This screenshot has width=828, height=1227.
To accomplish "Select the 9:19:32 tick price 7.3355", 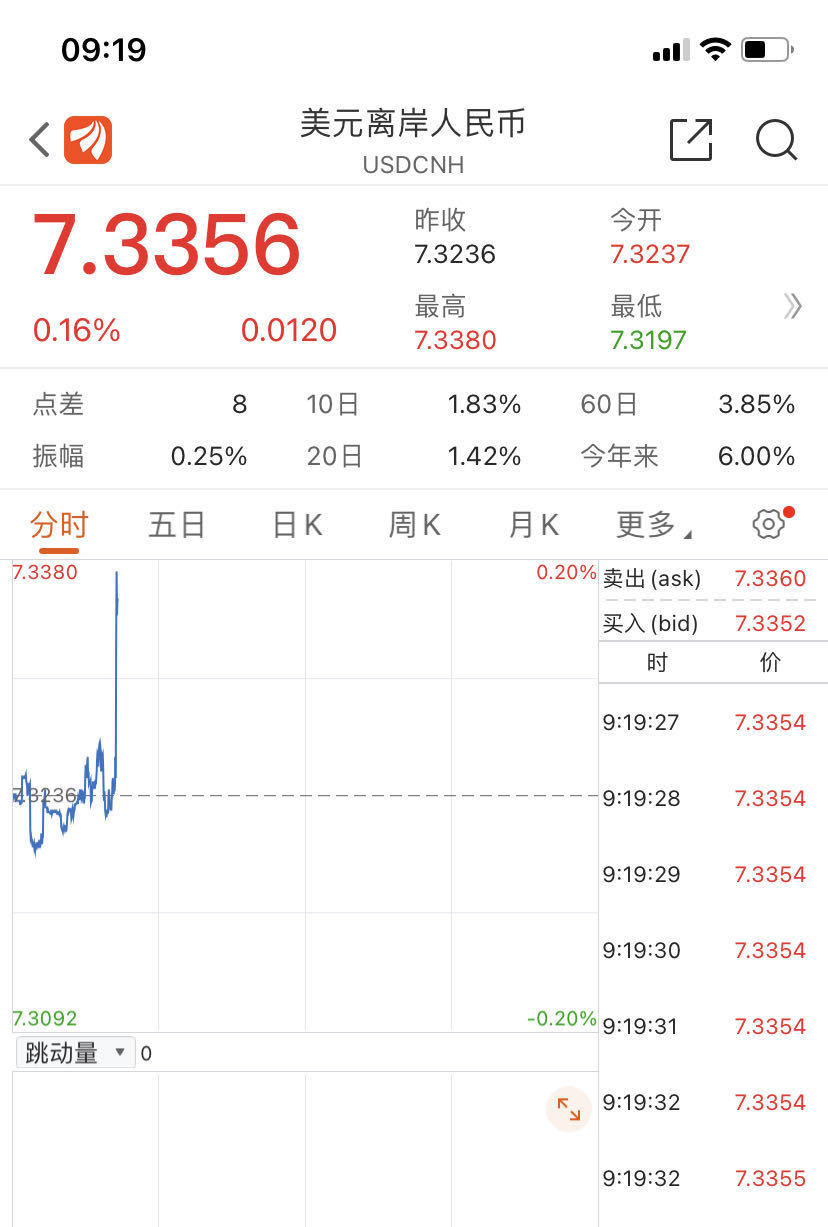I will (770, 1179).
